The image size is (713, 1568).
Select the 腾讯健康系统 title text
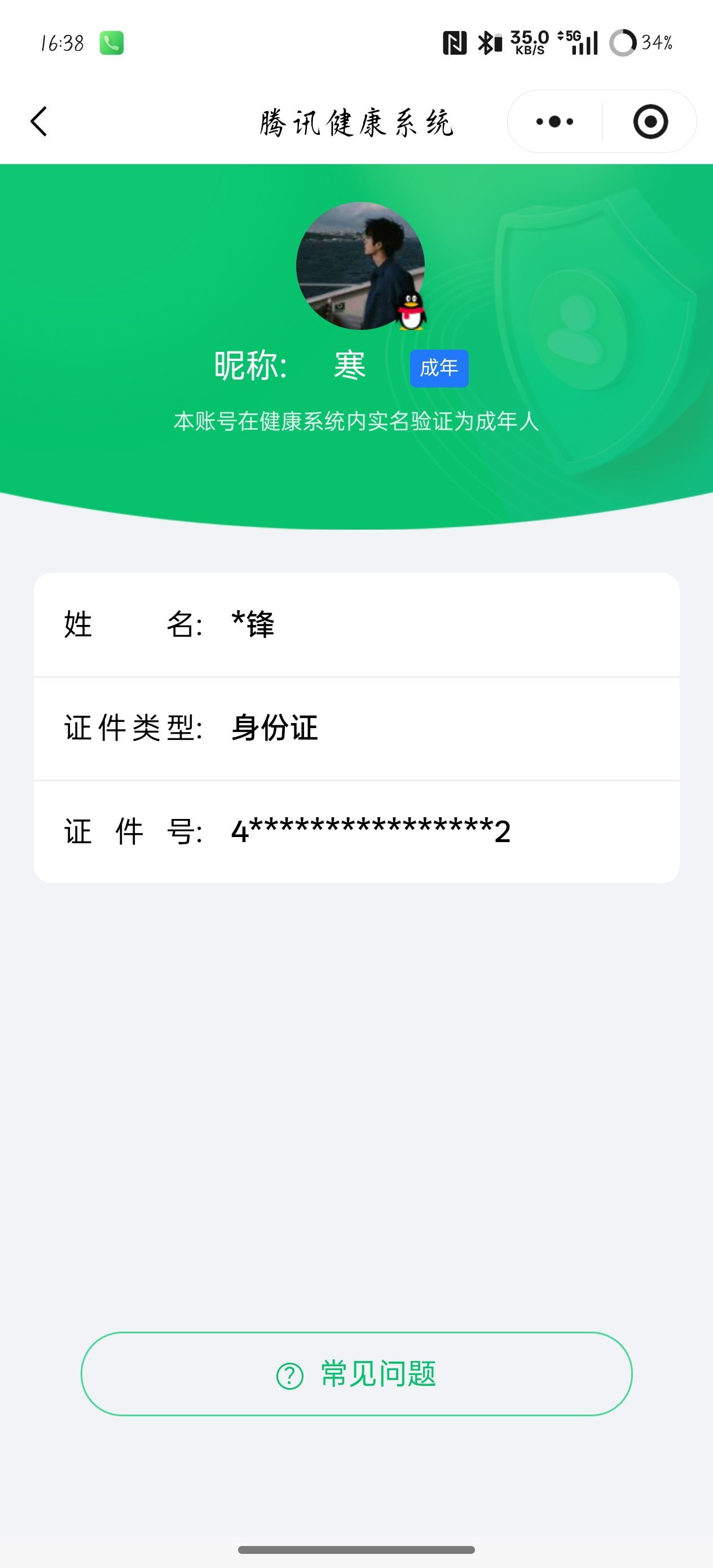(x=356, y=122)
